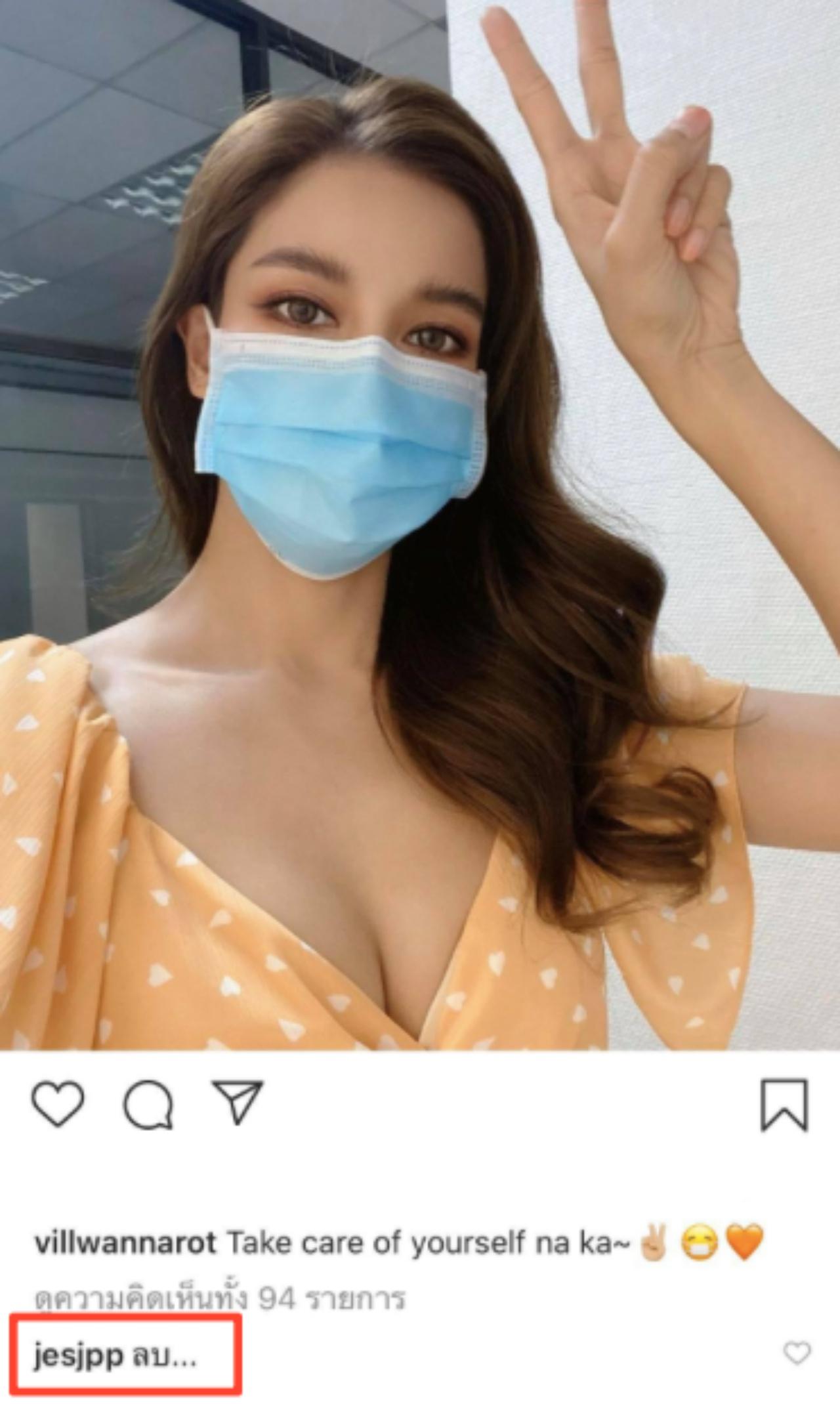Open villwannarot's profile from the caption

point(125,1243)
